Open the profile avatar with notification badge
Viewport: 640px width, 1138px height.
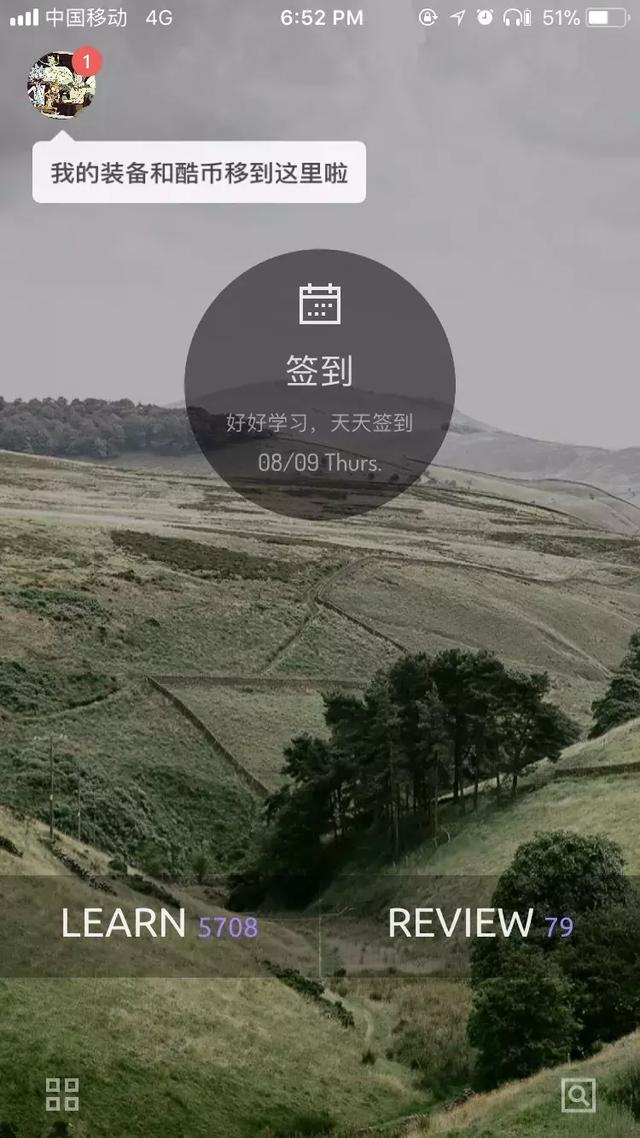click(x=62, y=85)
